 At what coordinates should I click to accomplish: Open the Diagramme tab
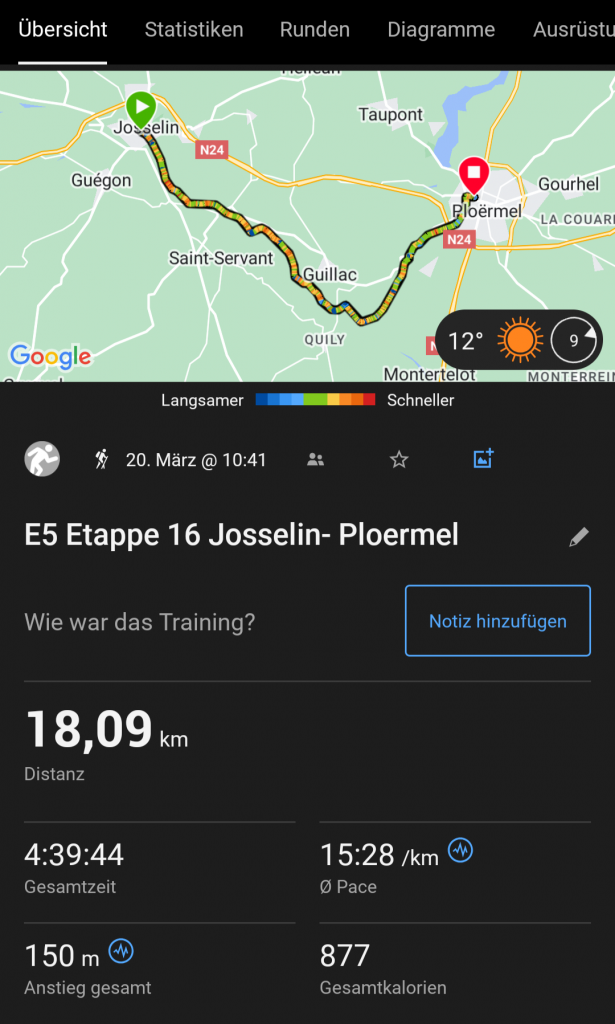pyautogui.click(x=441, y=30)
